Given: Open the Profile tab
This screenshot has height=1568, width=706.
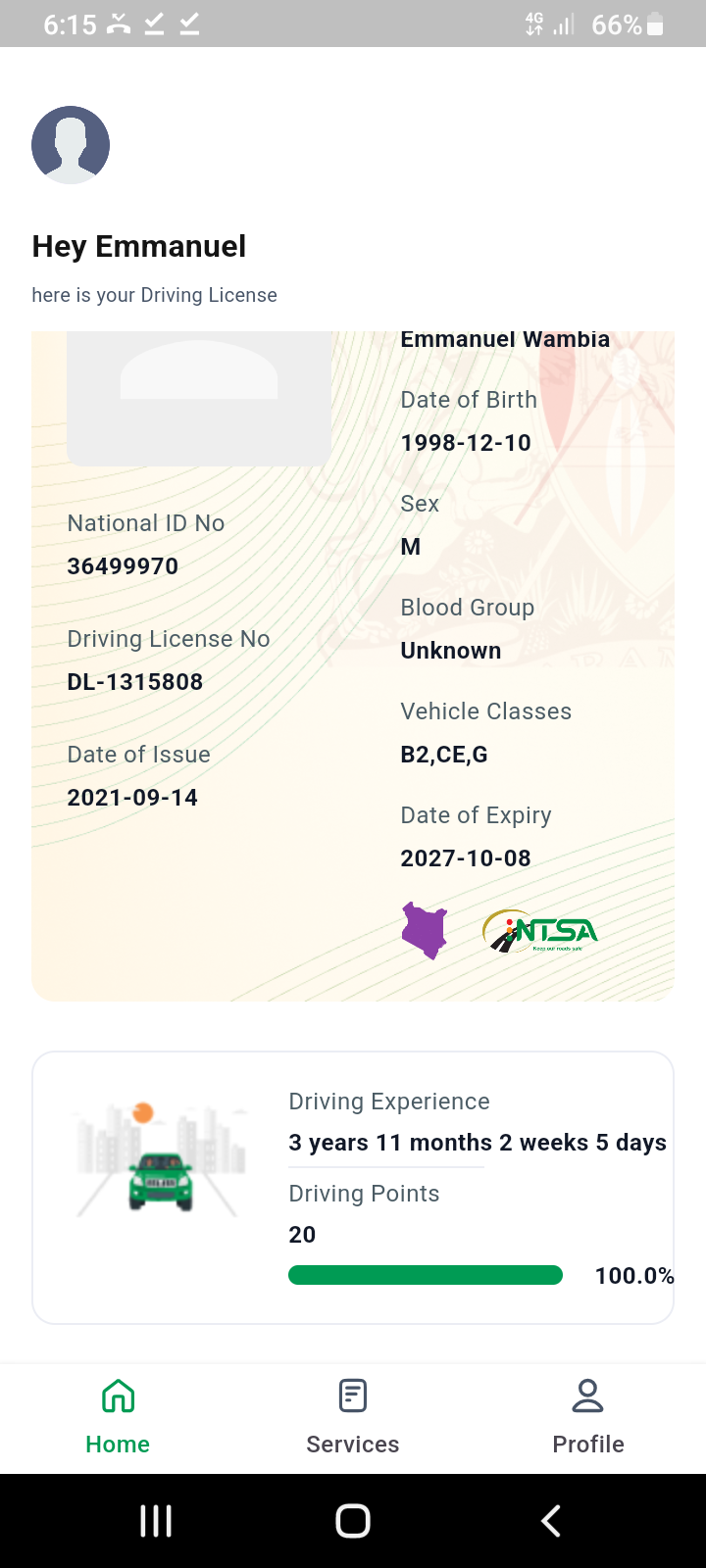Looking at the screenshot, I should 587,1416.
